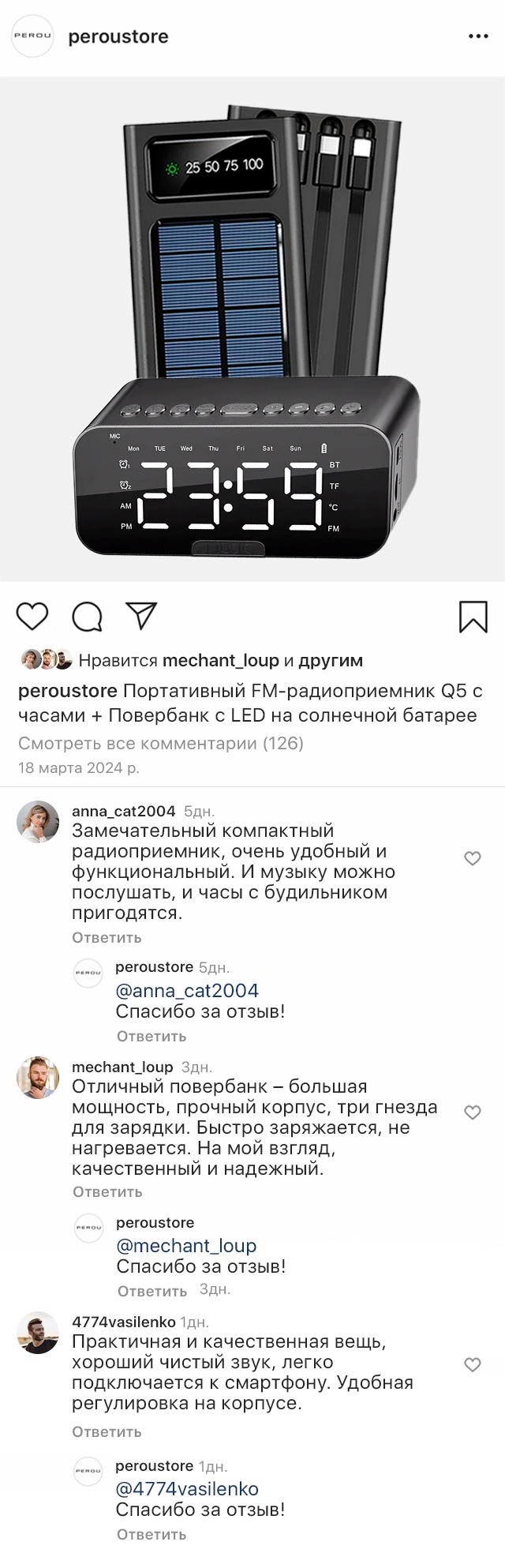Screen dimensions: 505x1568
Task: Reply to anna_cat2004's comment
Action: tap(107, 937)
